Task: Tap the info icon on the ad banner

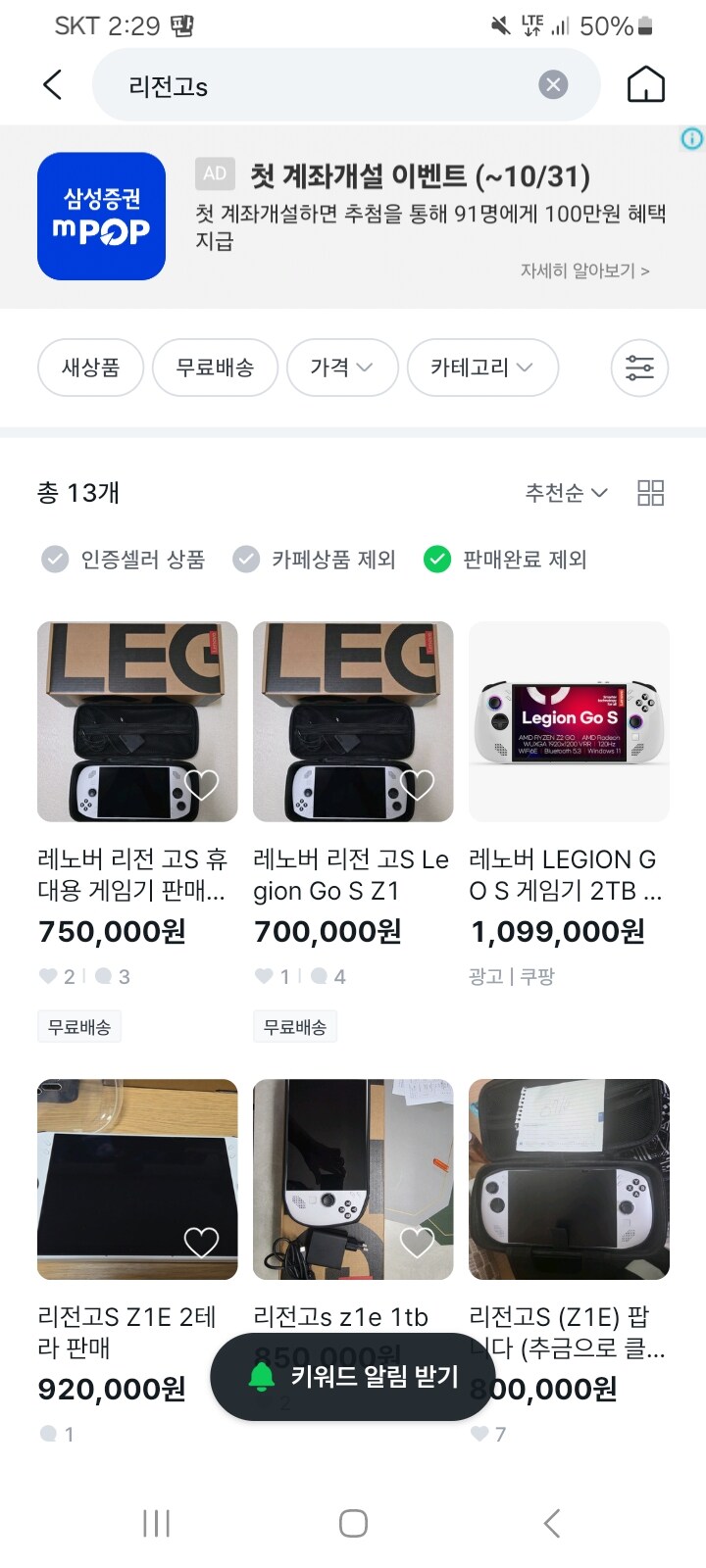Action: 691,140
